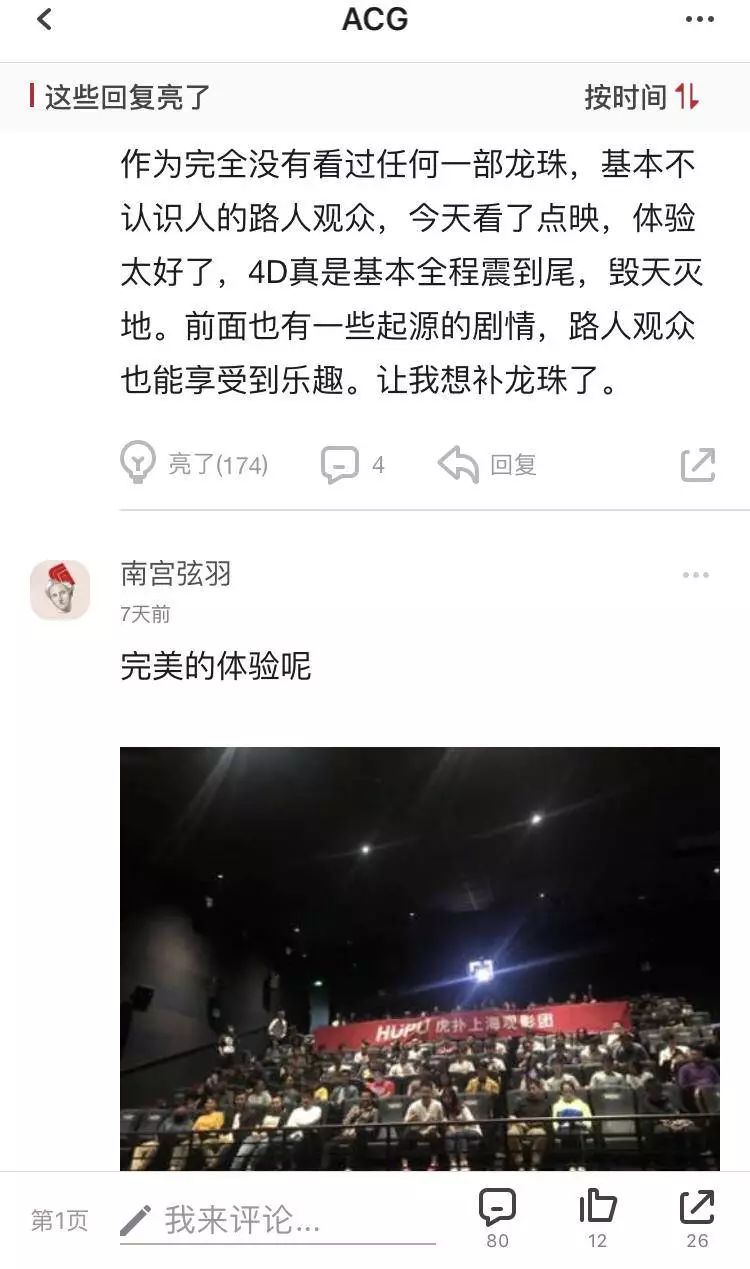Open the share icon beside the 亮了 comment

click(697, 463)
